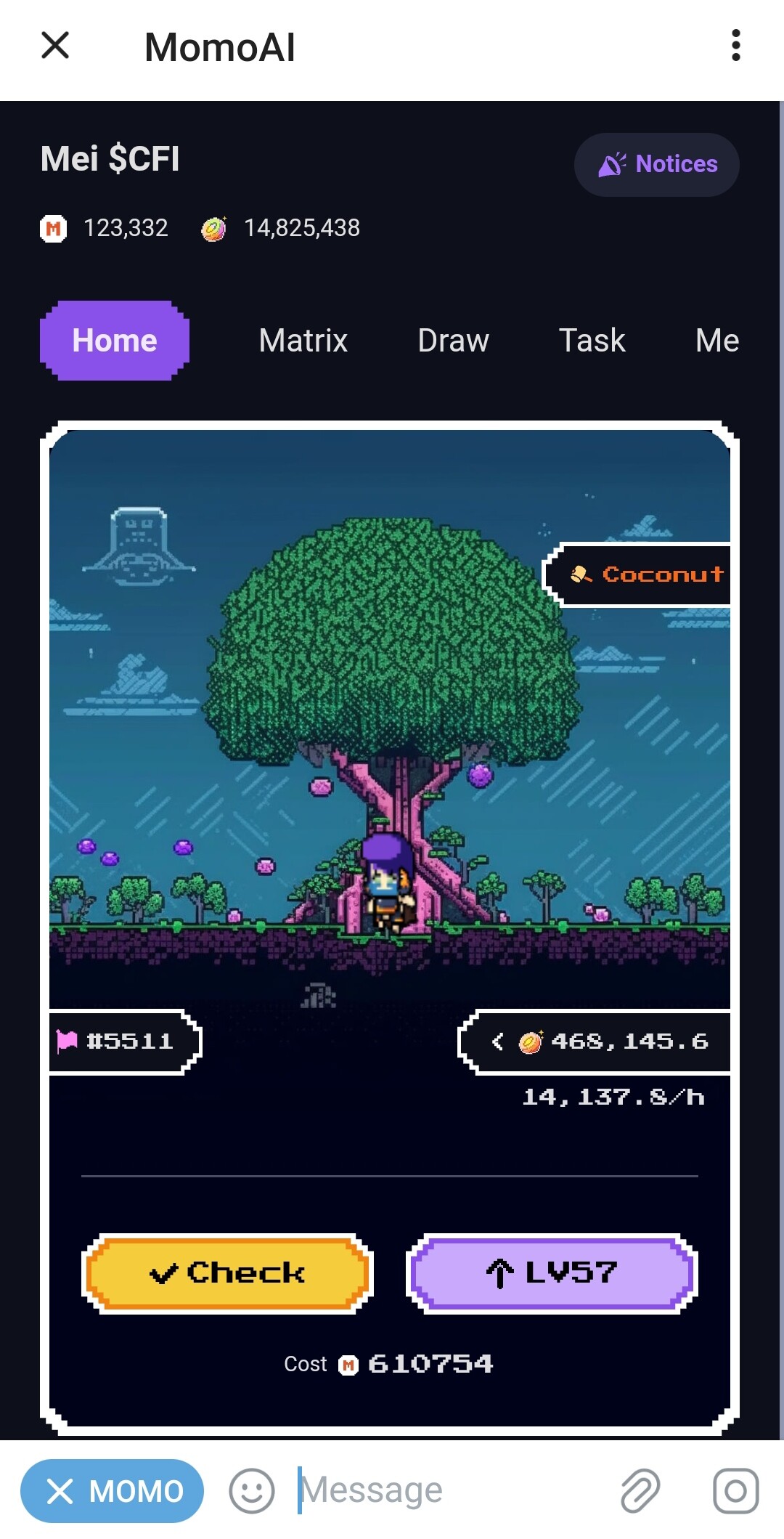Open the Notices button
Viewport: 784px width, 1539px height.
pos(657,165)
